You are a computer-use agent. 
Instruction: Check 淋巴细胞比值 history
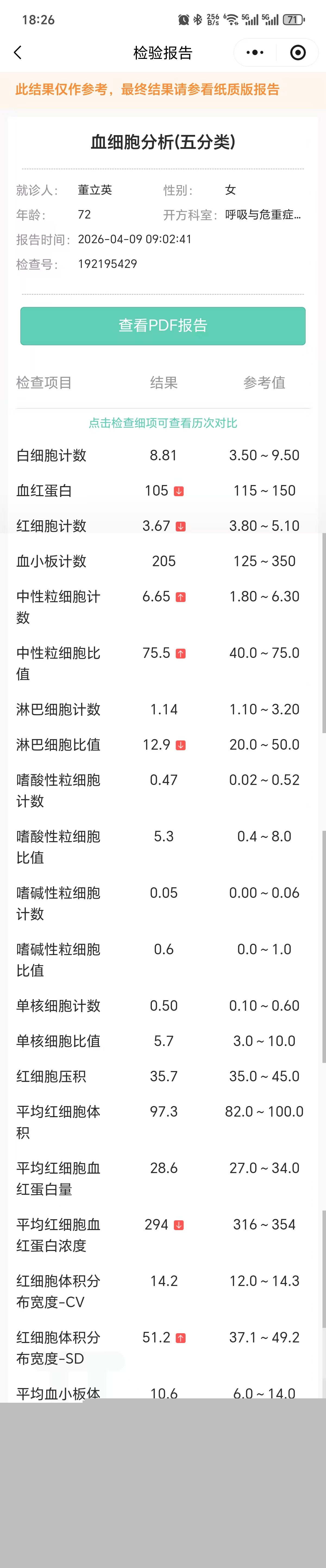[58, 745]
